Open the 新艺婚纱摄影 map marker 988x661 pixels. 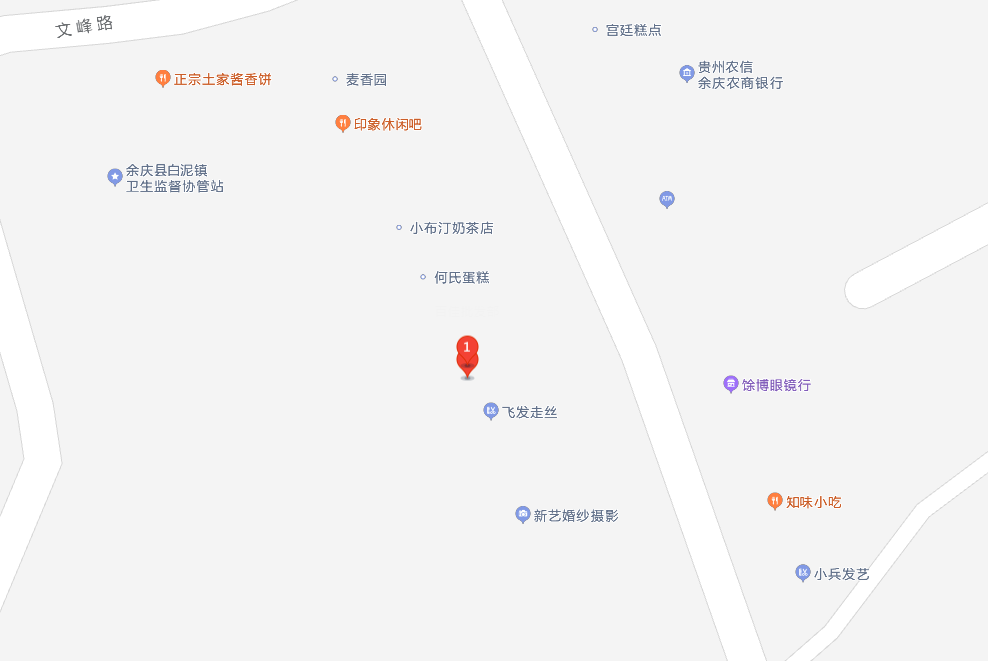pyautogui.click(x=522, y=514)
